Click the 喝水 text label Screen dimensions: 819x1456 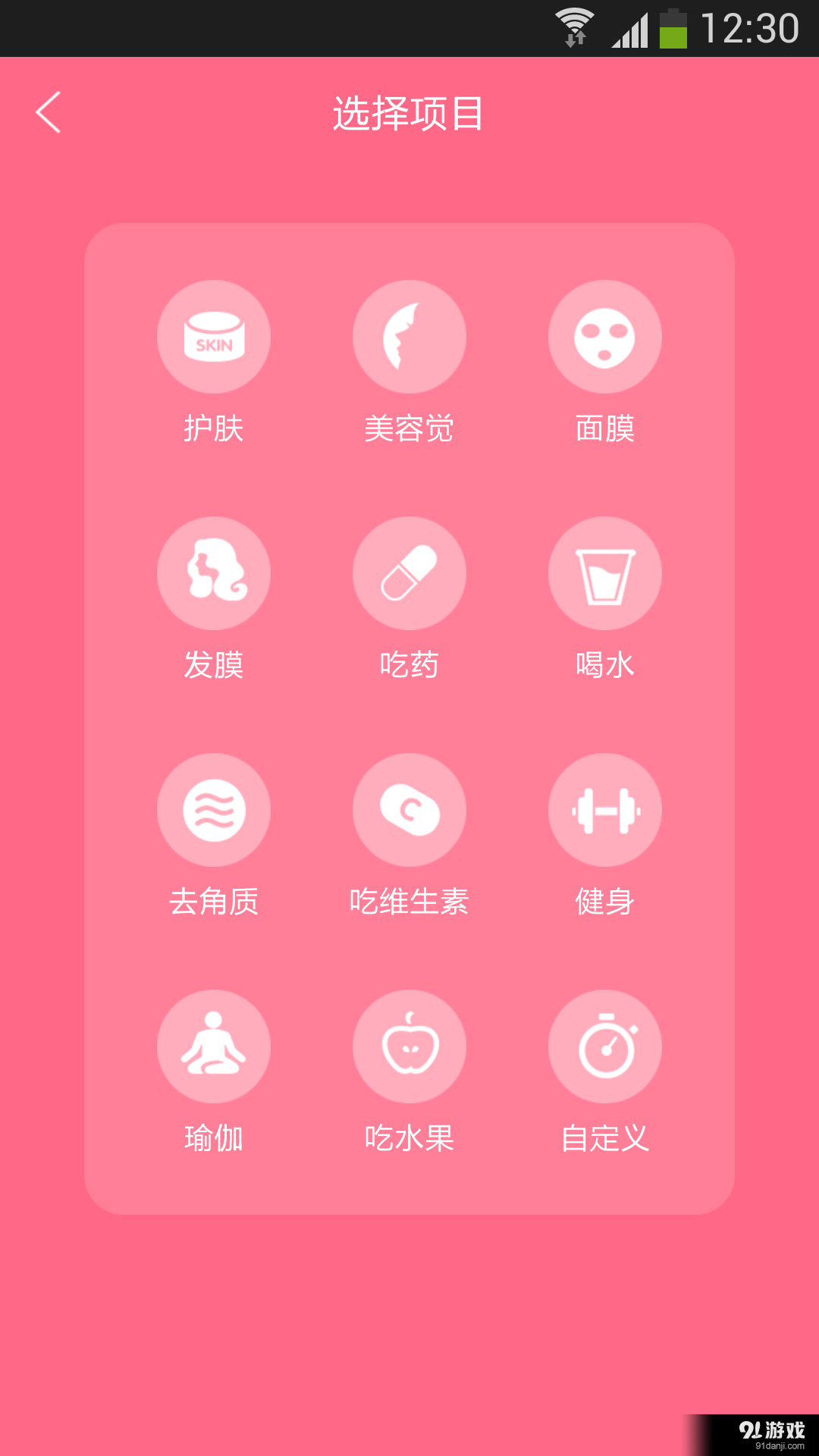pyautogui.click(x=604, y=666)
